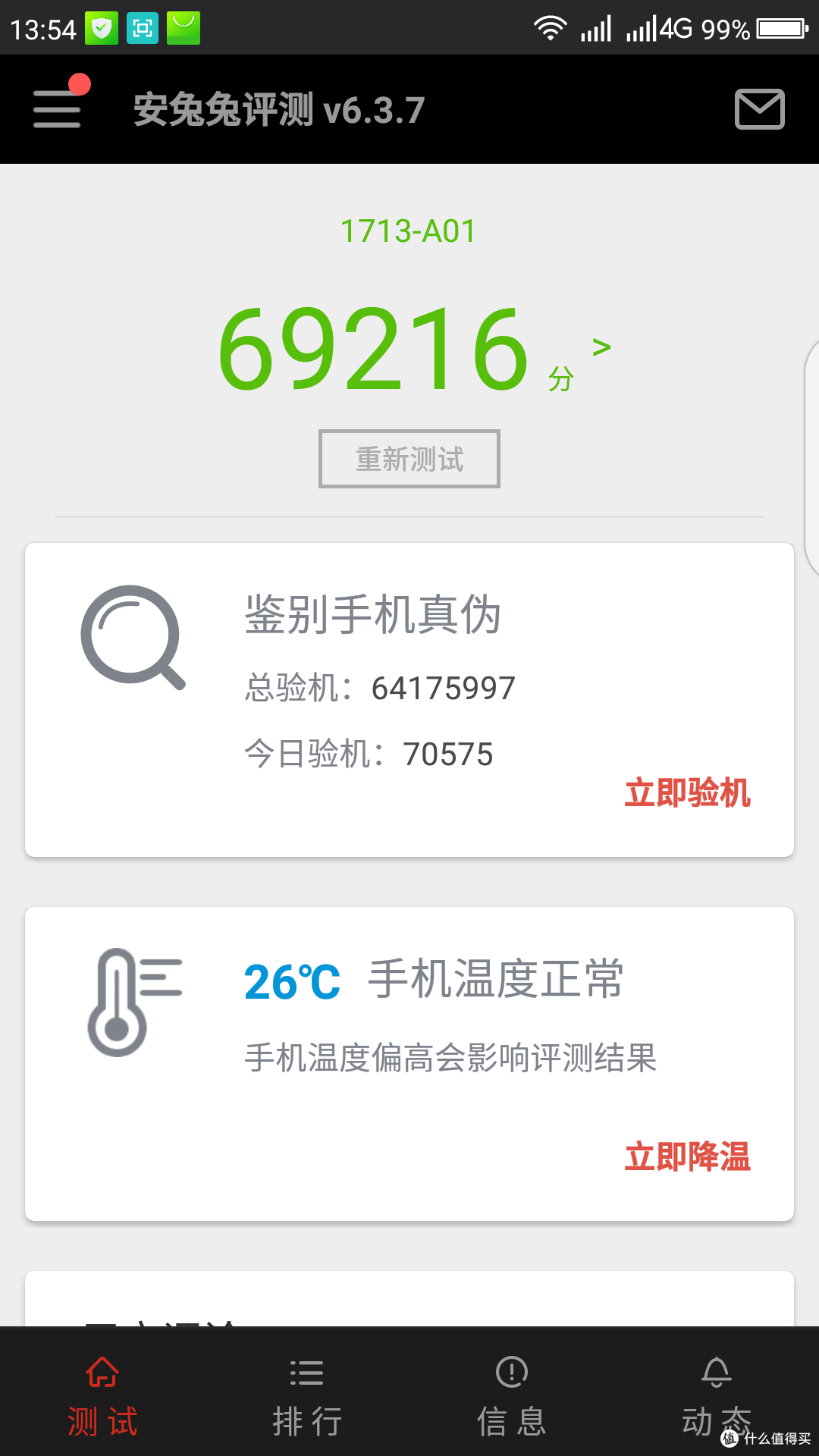The image size is (819, 1456).
Task: Switch to the 动态 news tab
Action: click(x=717, y=1397)
